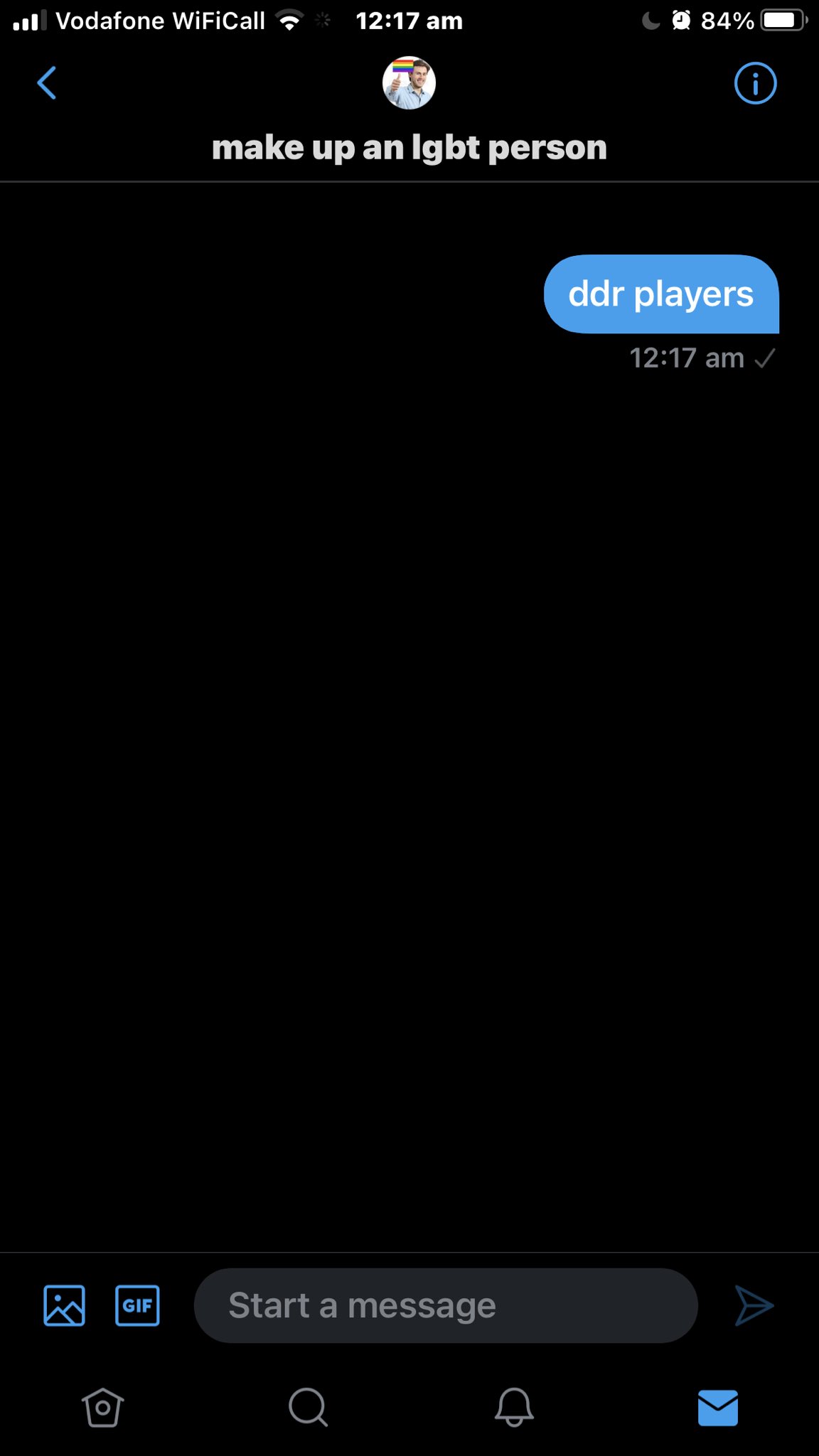This screenshot has width=819, height=1456.
Task: Open conversation info
Action: click(x=755, y=83)
